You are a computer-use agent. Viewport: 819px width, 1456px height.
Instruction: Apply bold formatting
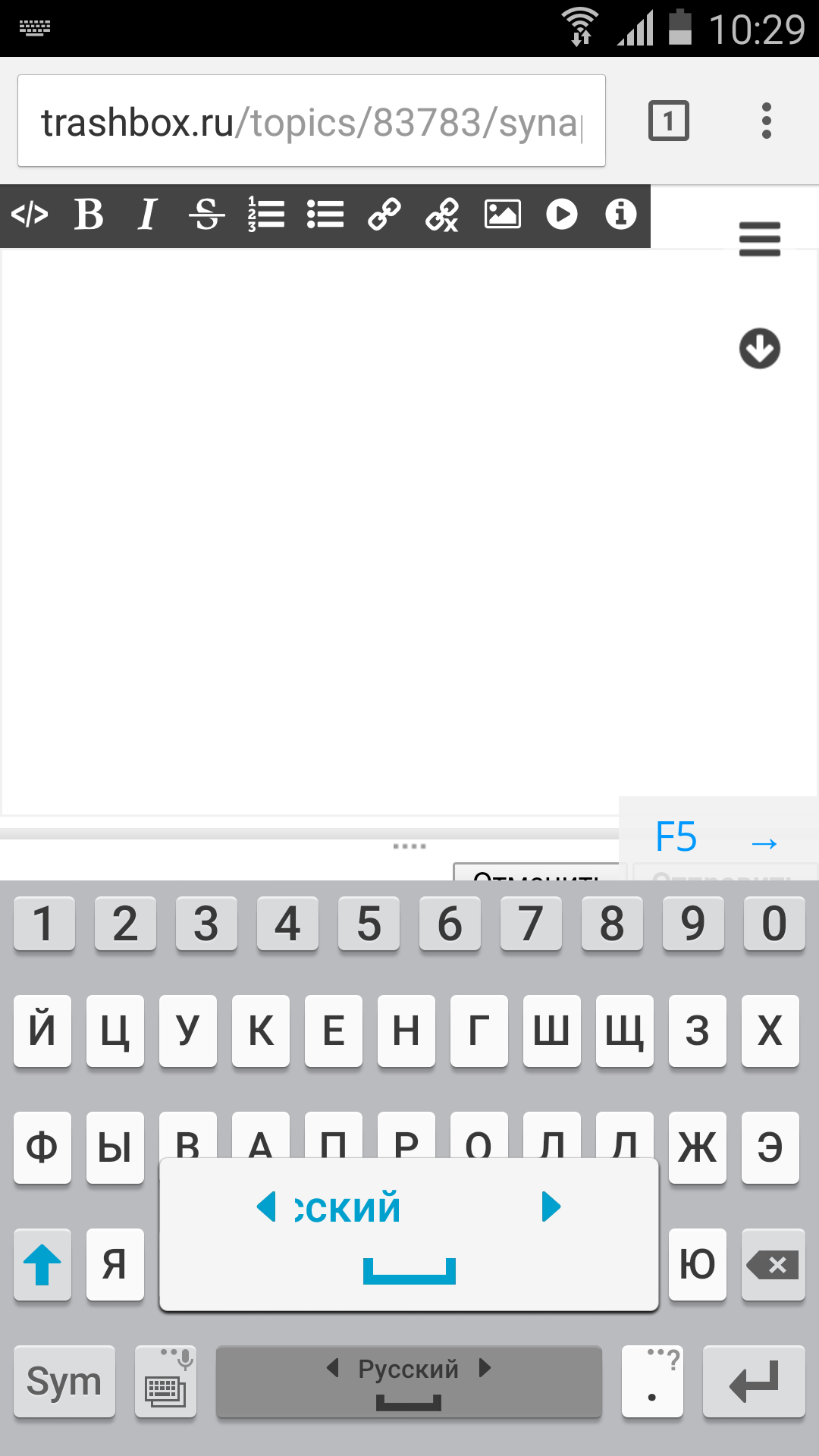(89, 215)
